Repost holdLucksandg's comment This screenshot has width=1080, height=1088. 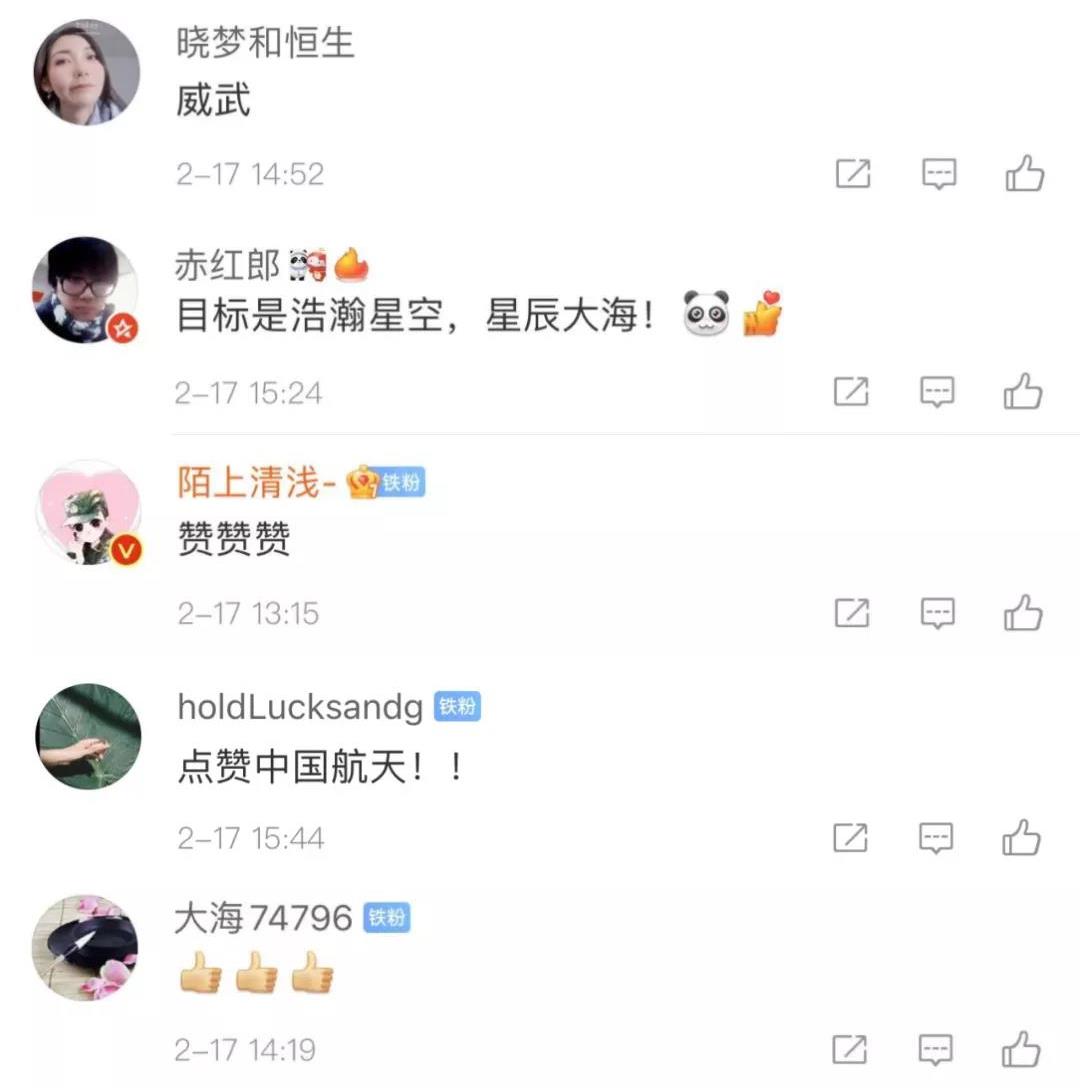[x=850, y=837]
